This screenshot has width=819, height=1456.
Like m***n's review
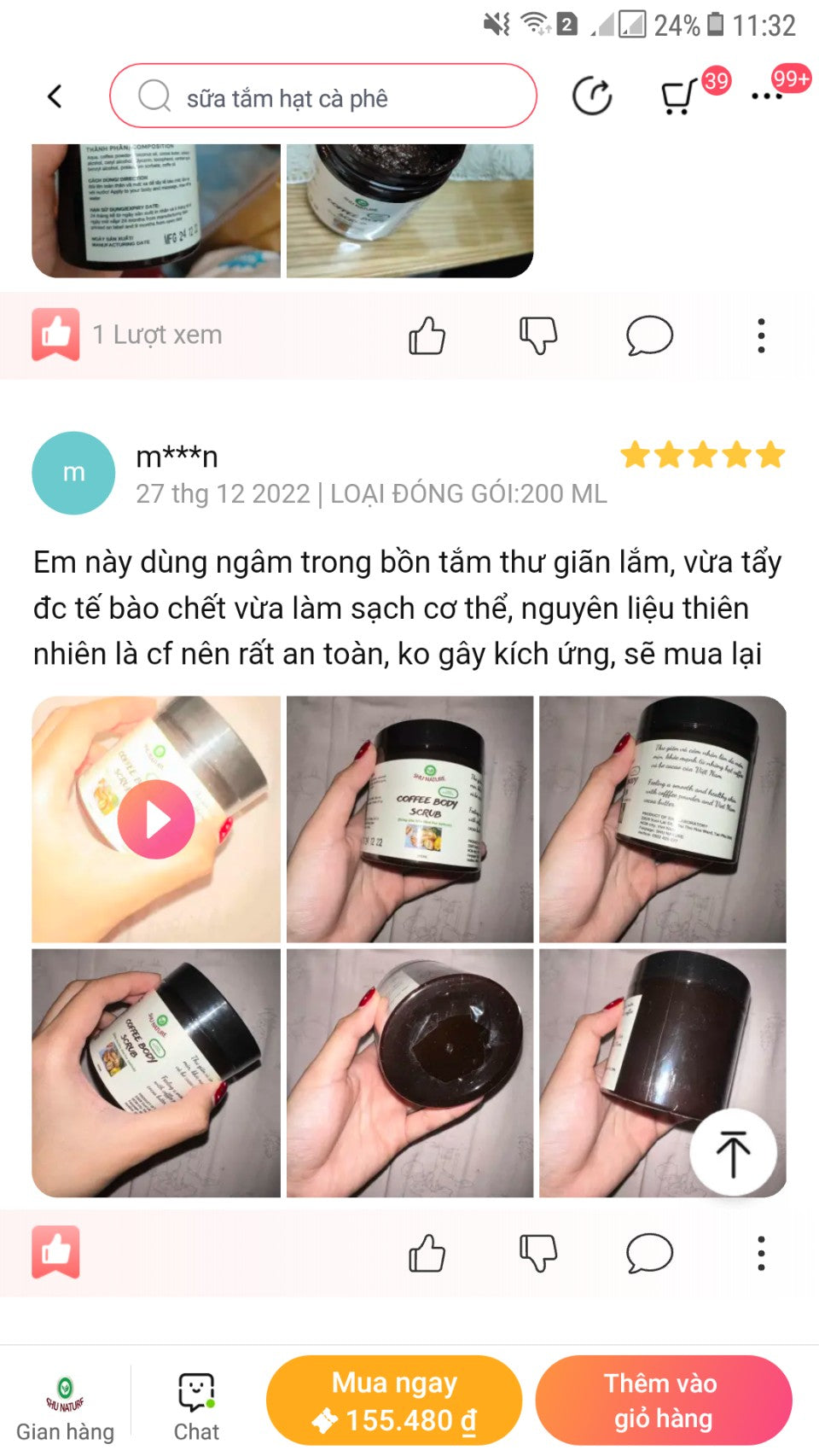coord(427,1253)
